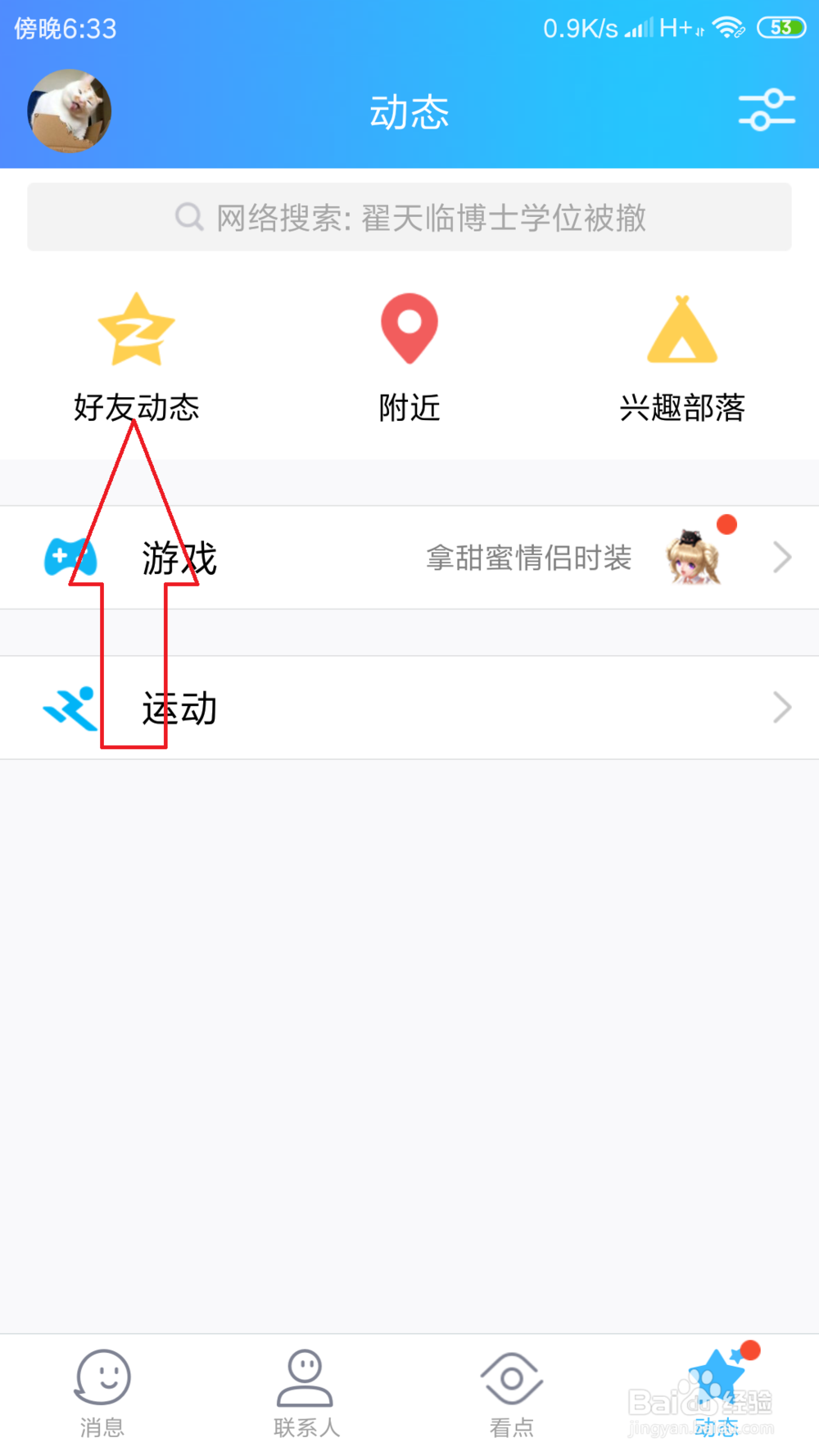
Task: Expand the 游戏 row via its chevron
Action: click(781, 558)
